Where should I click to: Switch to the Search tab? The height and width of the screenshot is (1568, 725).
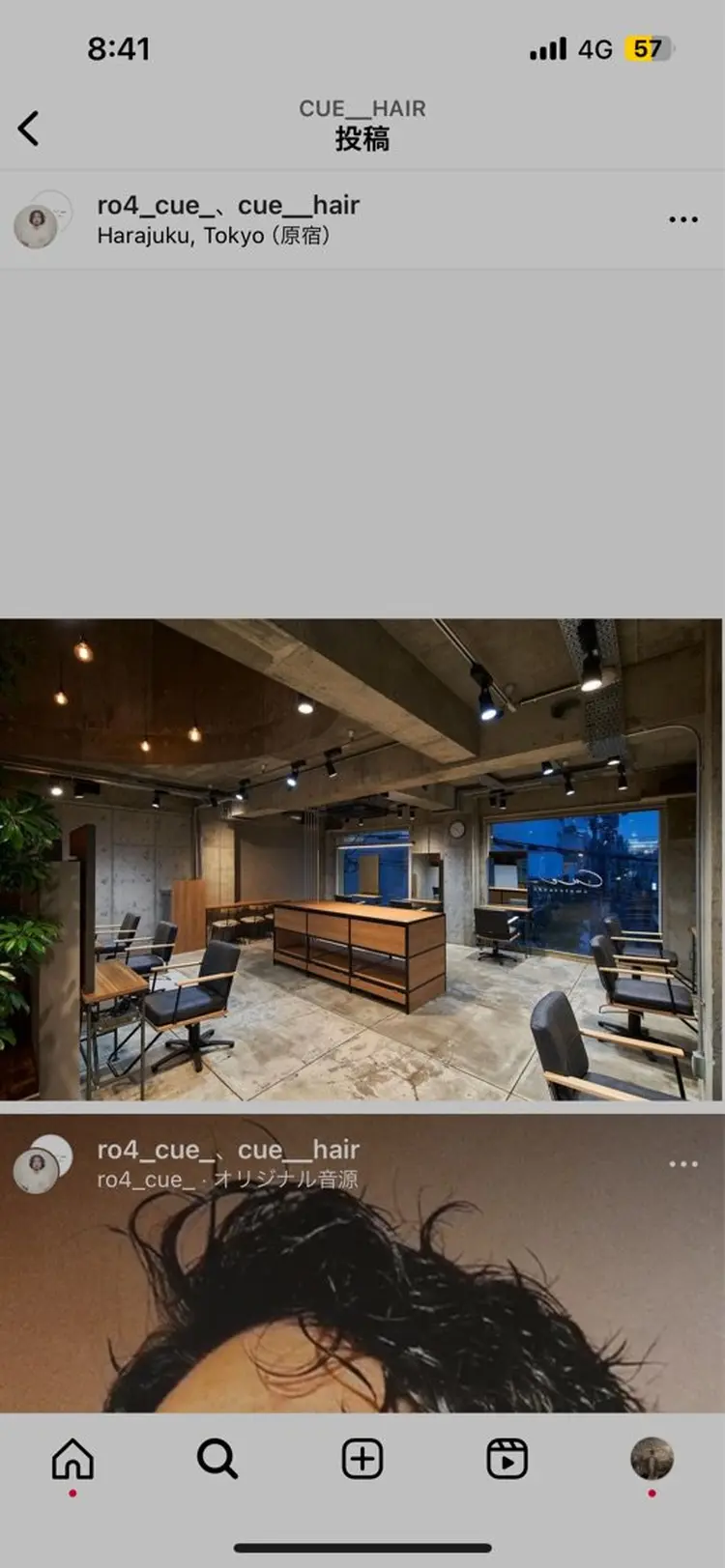(217, 1459)
